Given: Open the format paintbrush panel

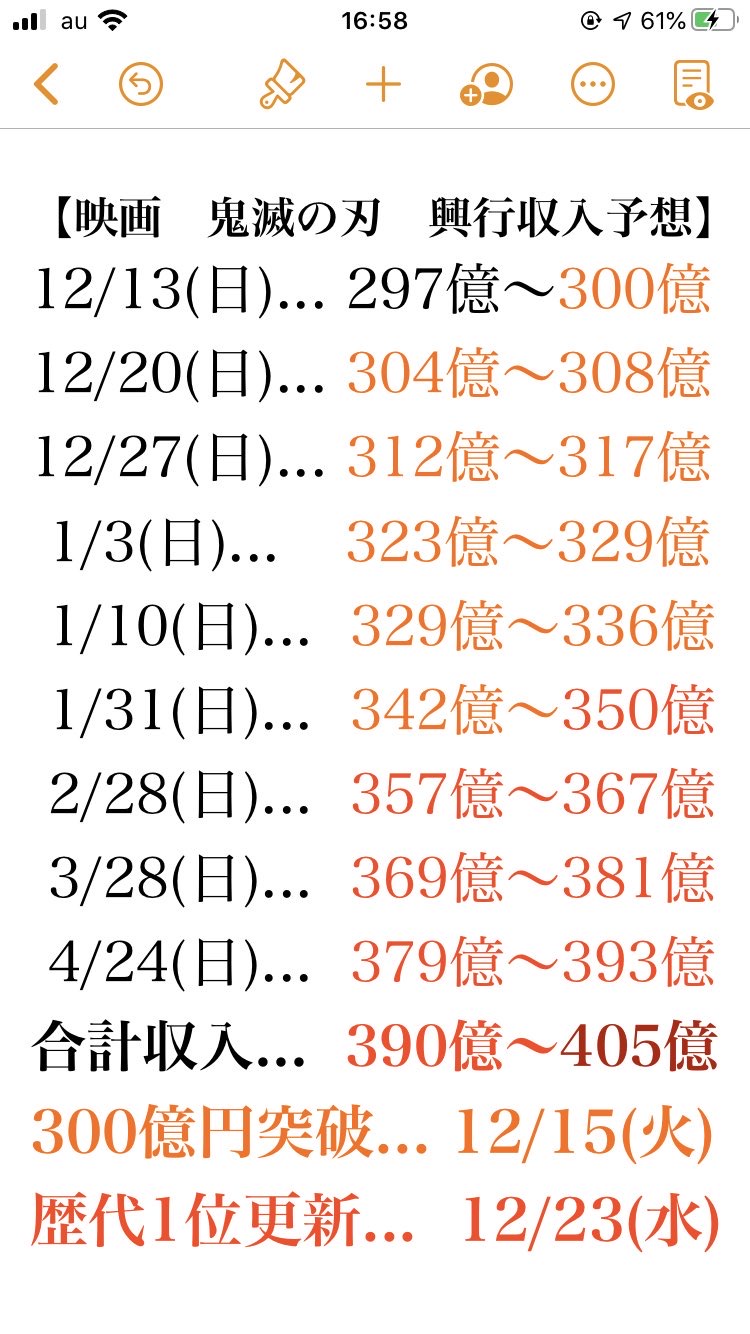Looking at the screenshot, I should click(282, 84).
